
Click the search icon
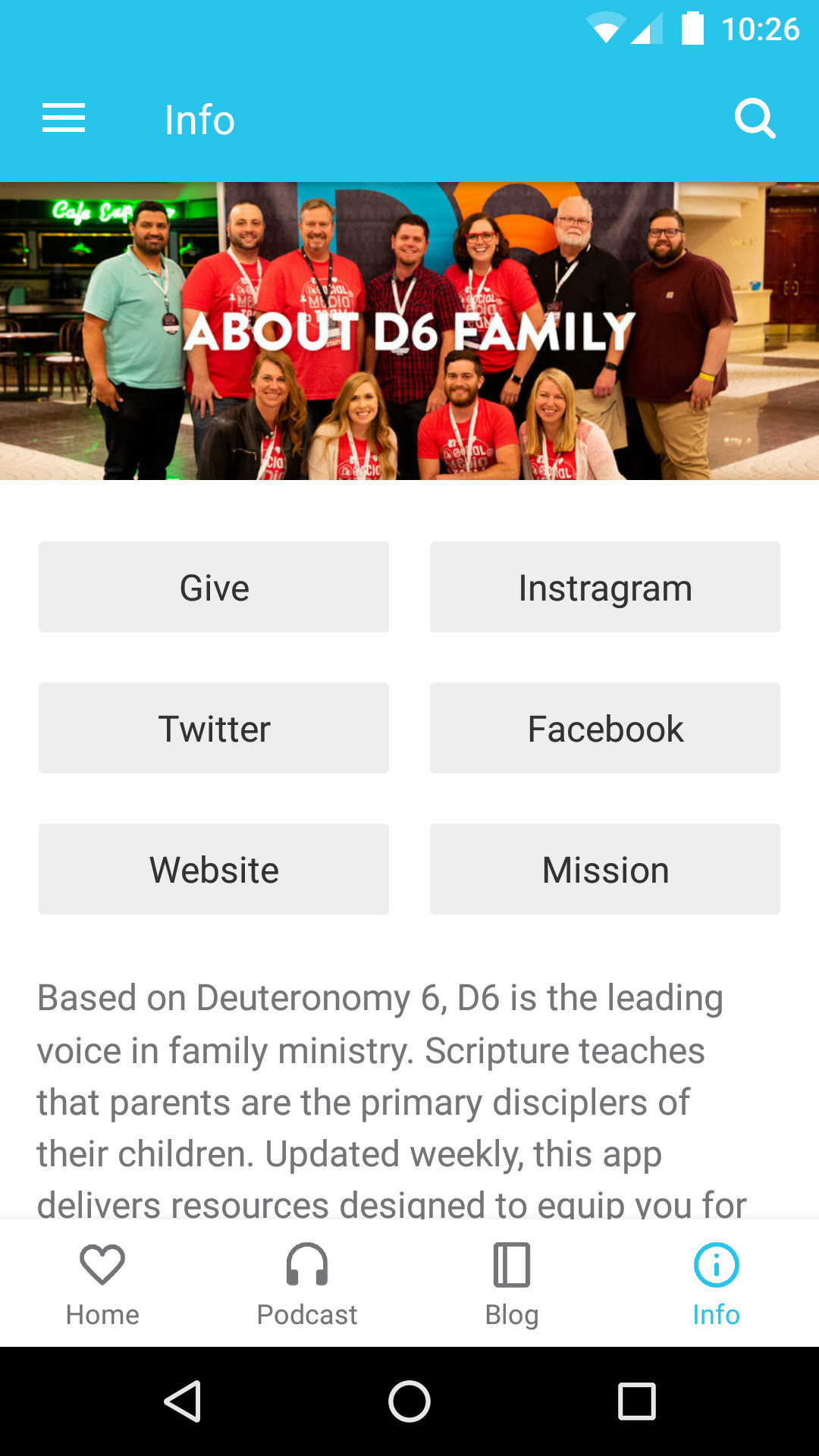pos(755,118)
